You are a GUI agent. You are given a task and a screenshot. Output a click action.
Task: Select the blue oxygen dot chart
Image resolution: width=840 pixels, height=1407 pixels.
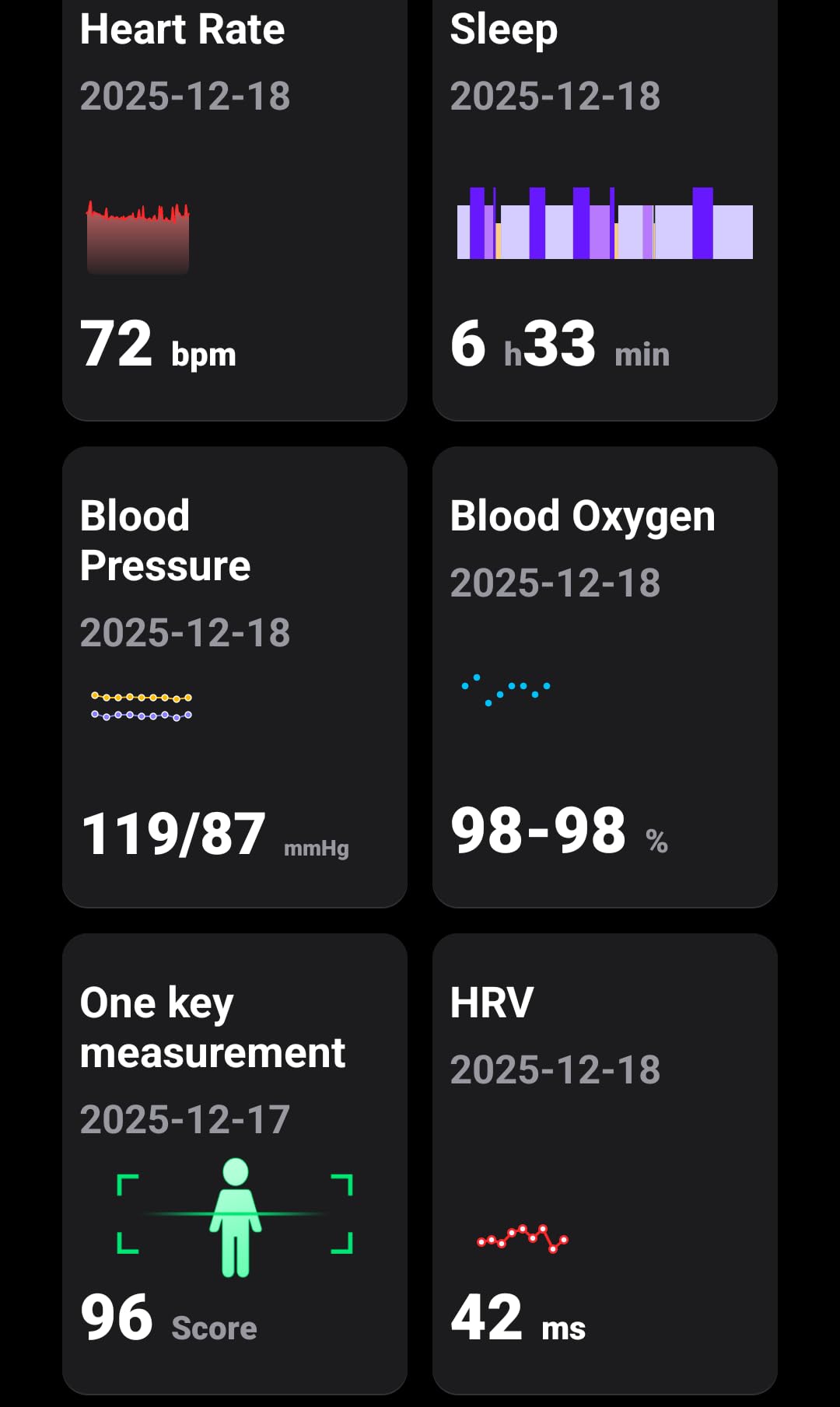pyautogui.click(x=507, y=691)
